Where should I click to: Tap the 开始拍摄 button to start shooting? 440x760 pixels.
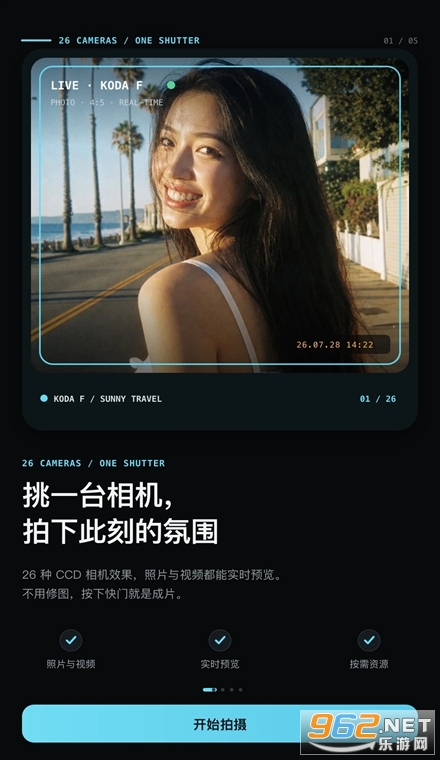220,724
